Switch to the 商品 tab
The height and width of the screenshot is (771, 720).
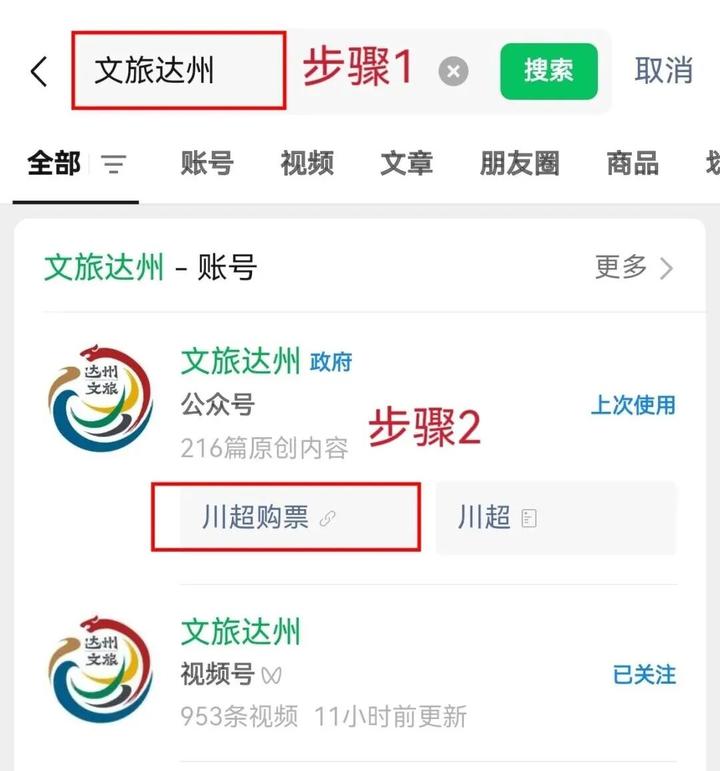[x=632, y=163]
